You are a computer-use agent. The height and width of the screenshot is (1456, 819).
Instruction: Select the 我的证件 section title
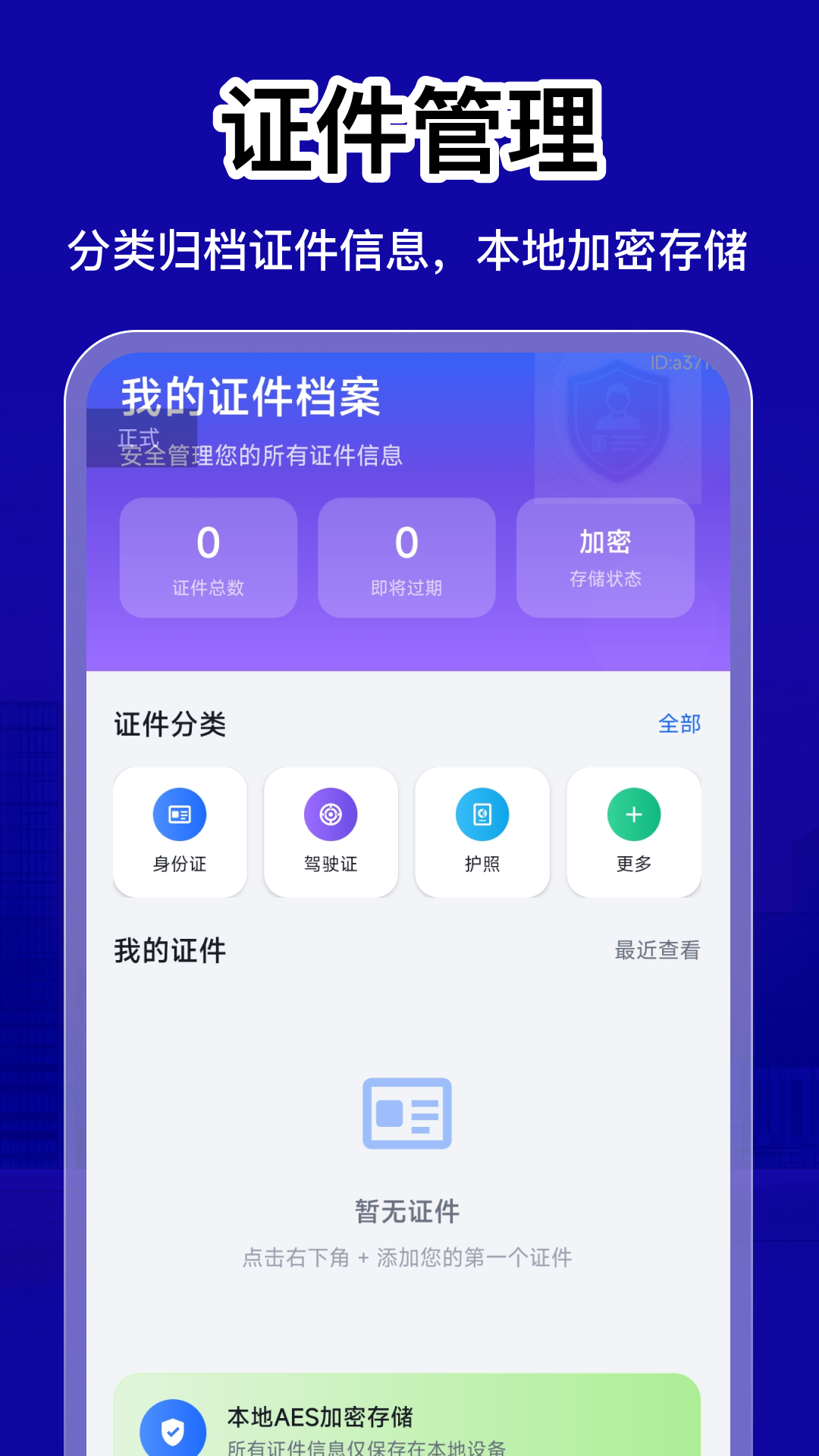[x=168, y=949]
